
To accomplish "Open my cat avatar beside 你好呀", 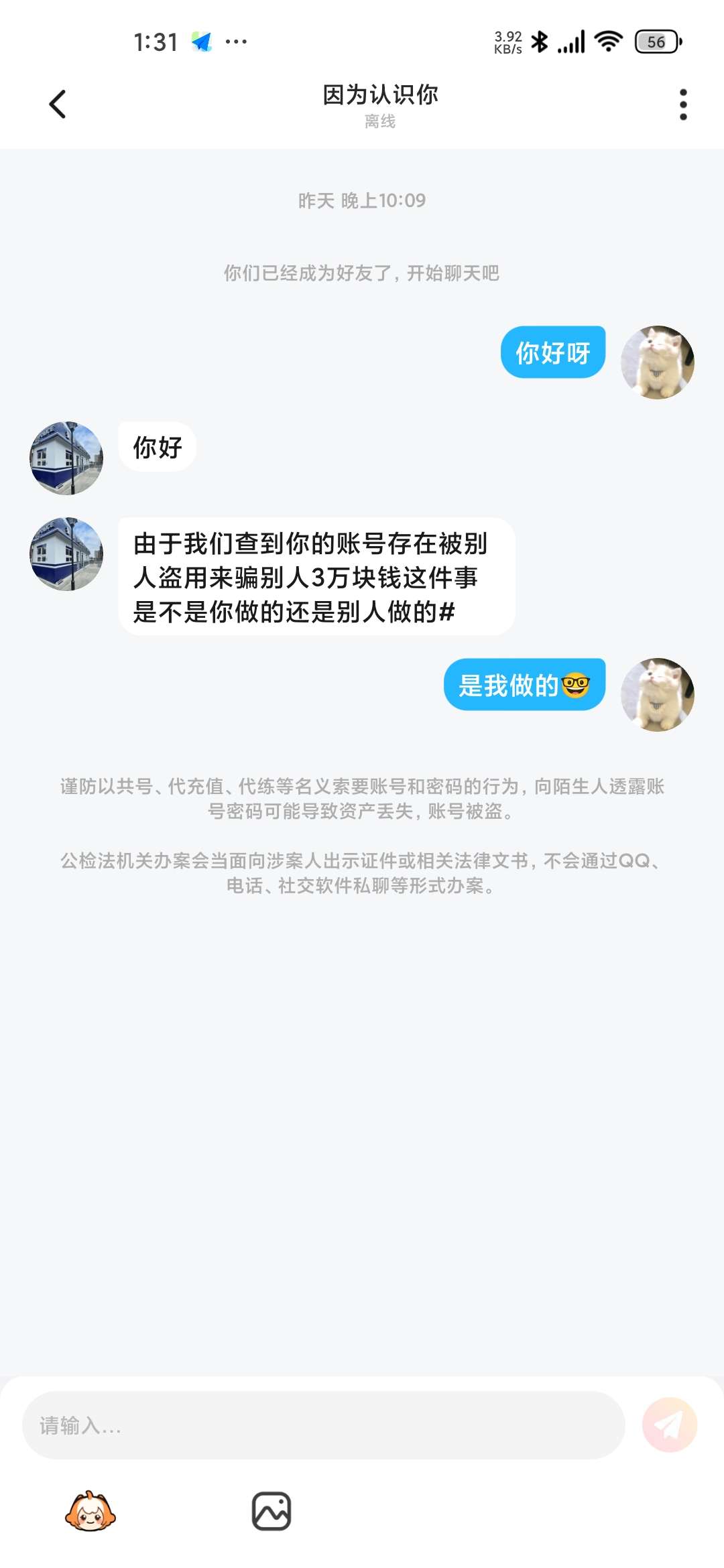I will pyautogui.click(x=657, y=363).
